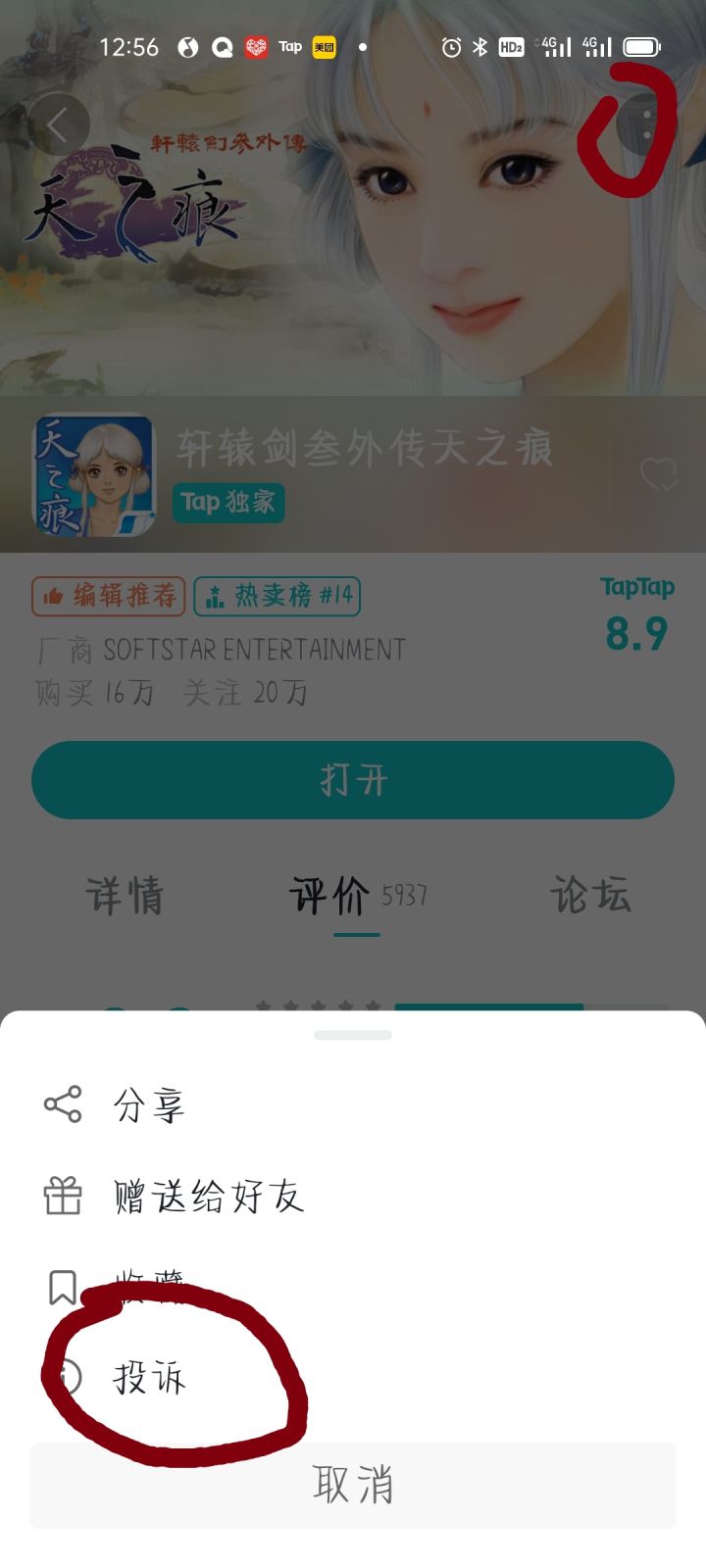Screen dimensions: 706x1568
Task: Collapse the bottom sheet via its drag handle
Action: (353, 1034)
